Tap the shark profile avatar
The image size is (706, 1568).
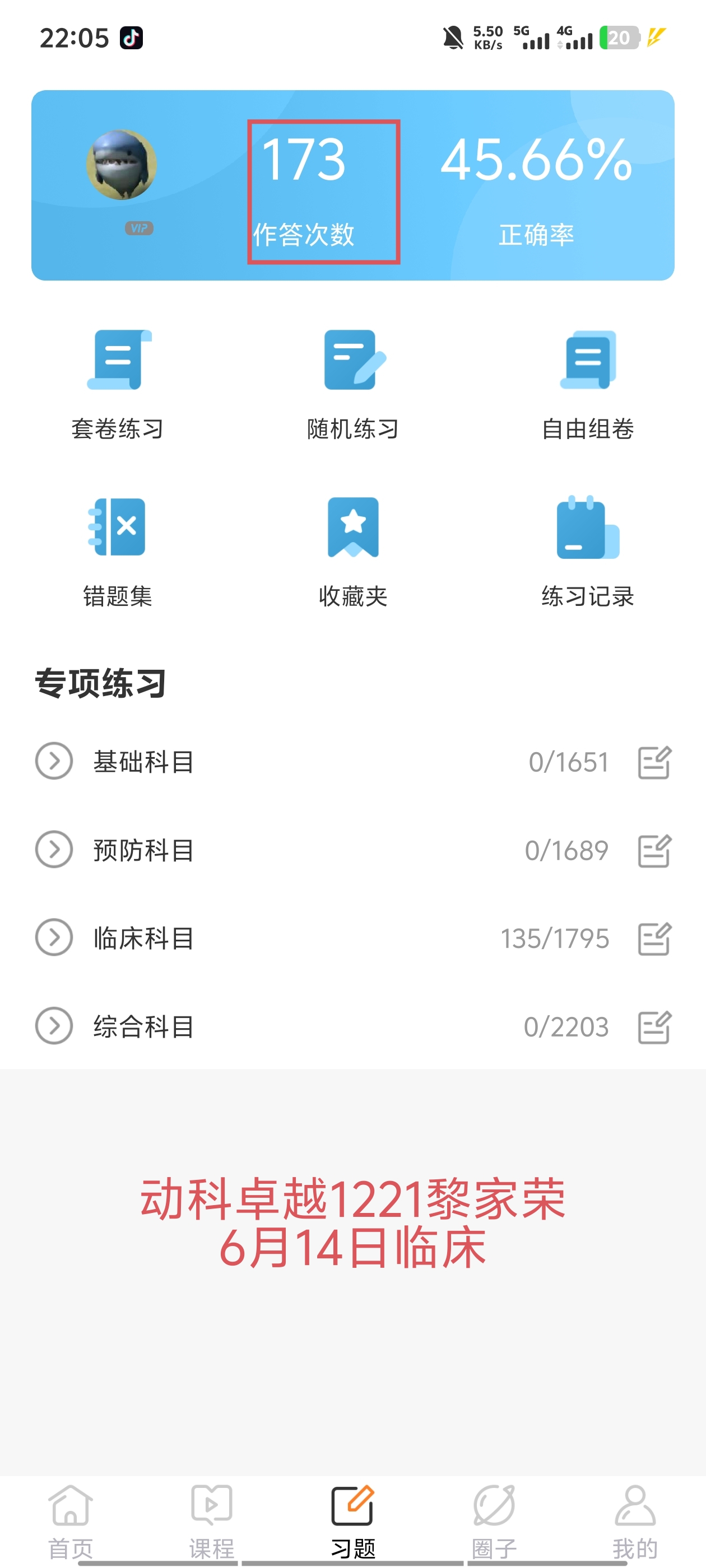point(121,164)
